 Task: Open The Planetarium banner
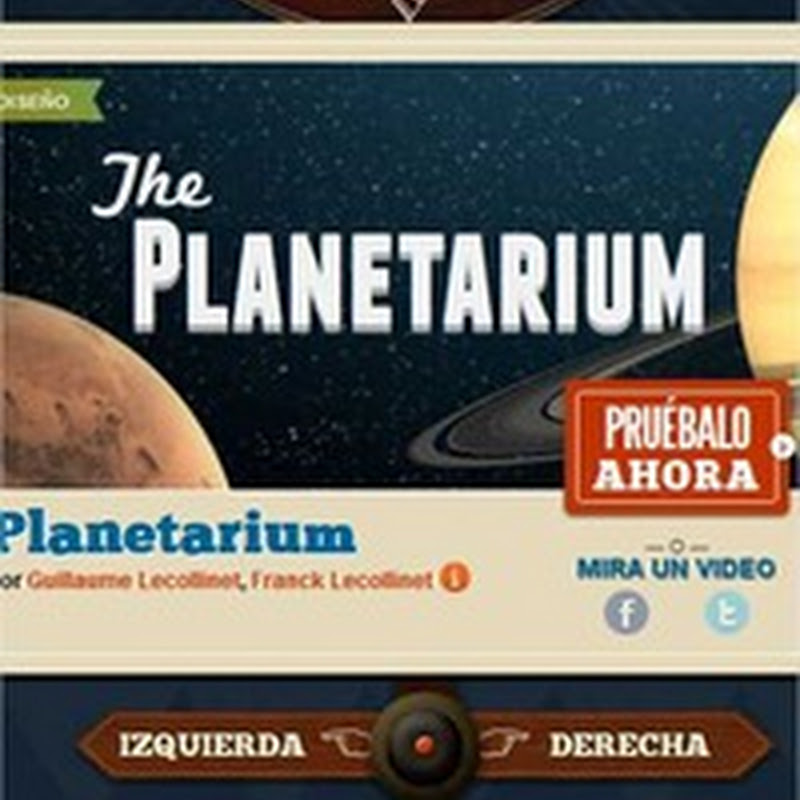tap(400, 250)
